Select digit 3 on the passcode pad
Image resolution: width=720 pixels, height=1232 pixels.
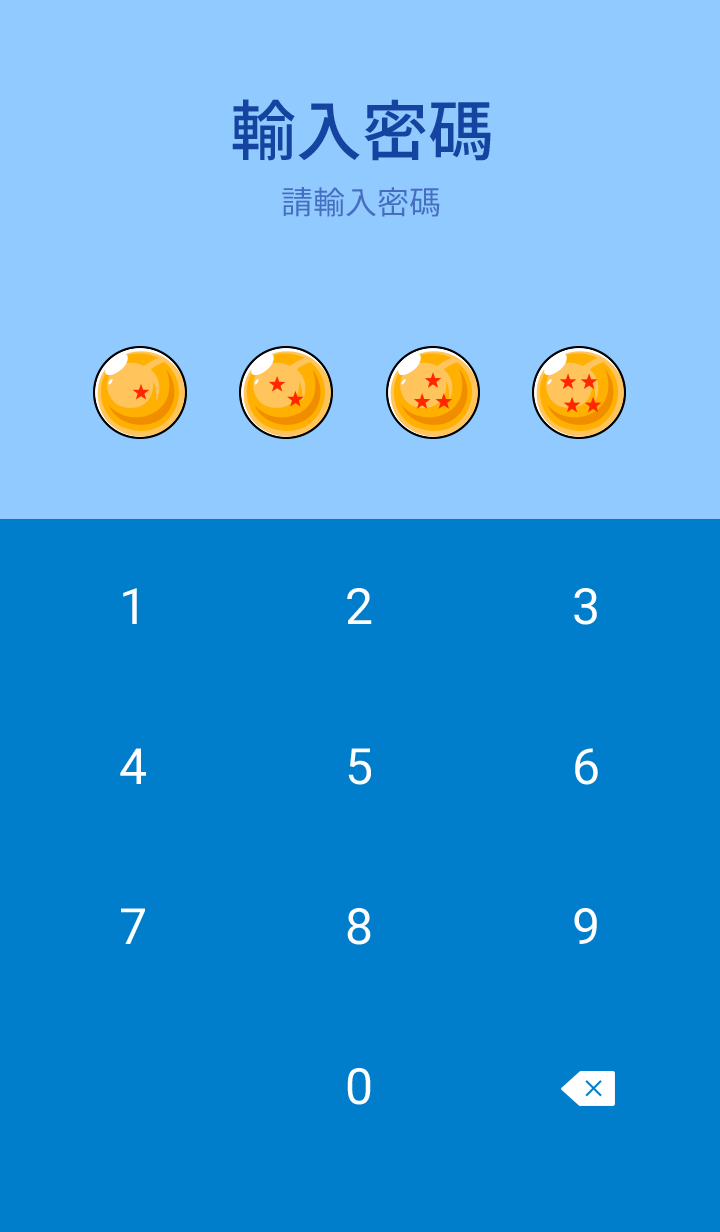[x=586, y=607]
